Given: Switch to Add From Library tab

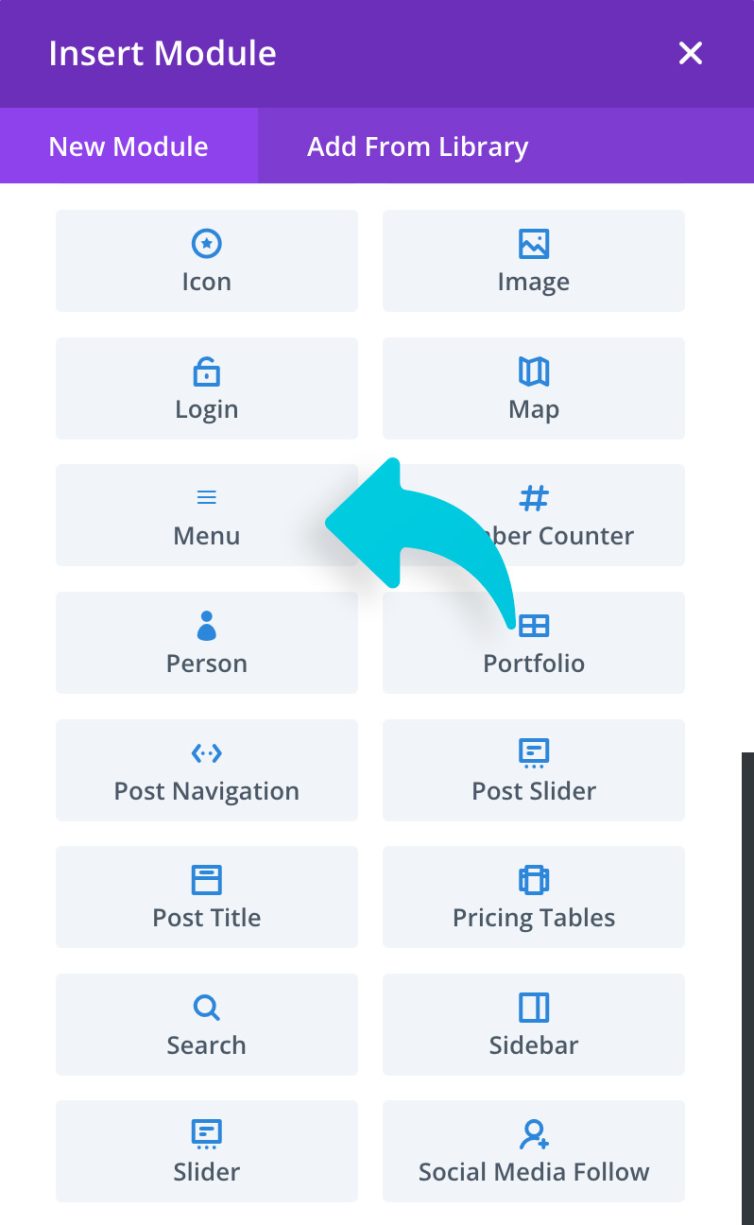Looking at the screenshot, I should tap(417, 146).
